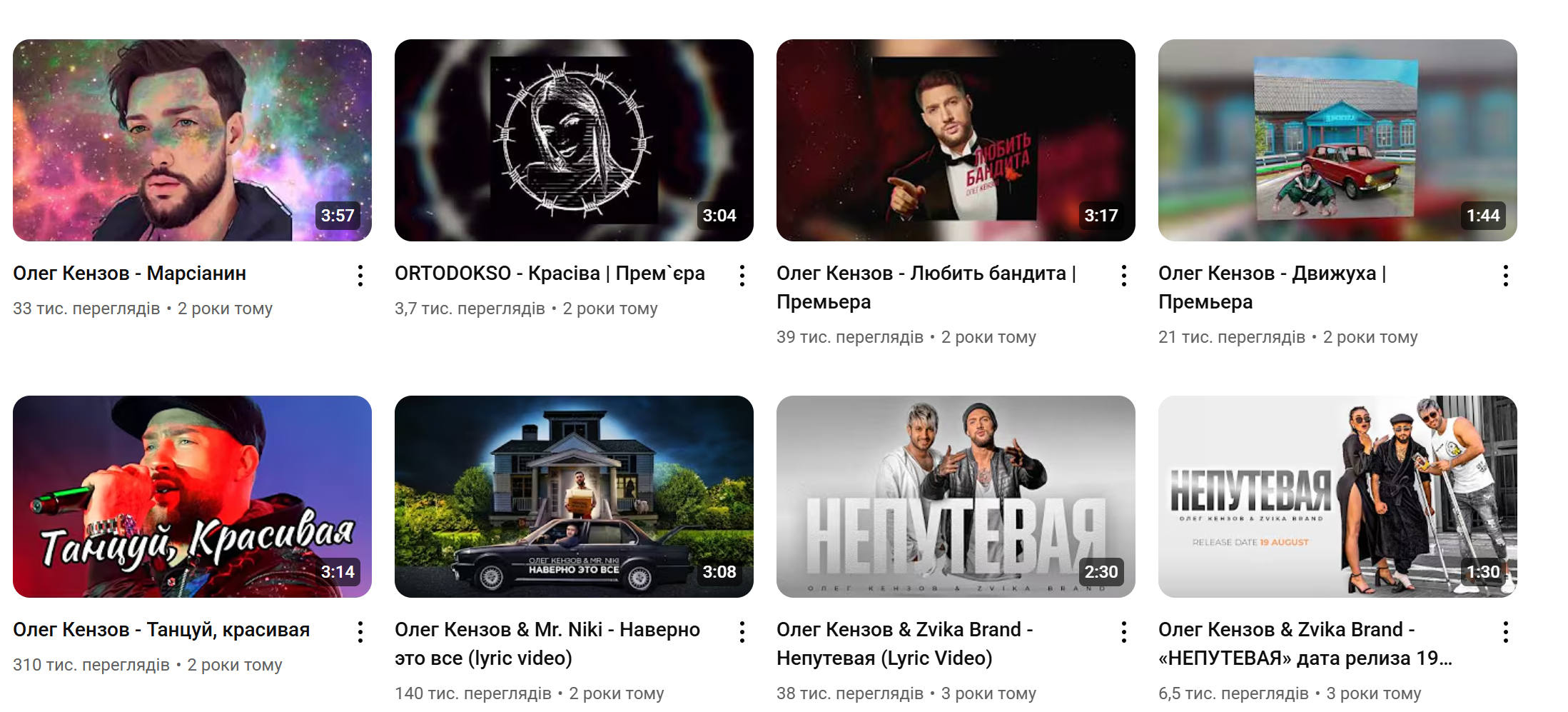Open Наверно это все lyric video
1568x712 pixels.
tap(574, 496)
